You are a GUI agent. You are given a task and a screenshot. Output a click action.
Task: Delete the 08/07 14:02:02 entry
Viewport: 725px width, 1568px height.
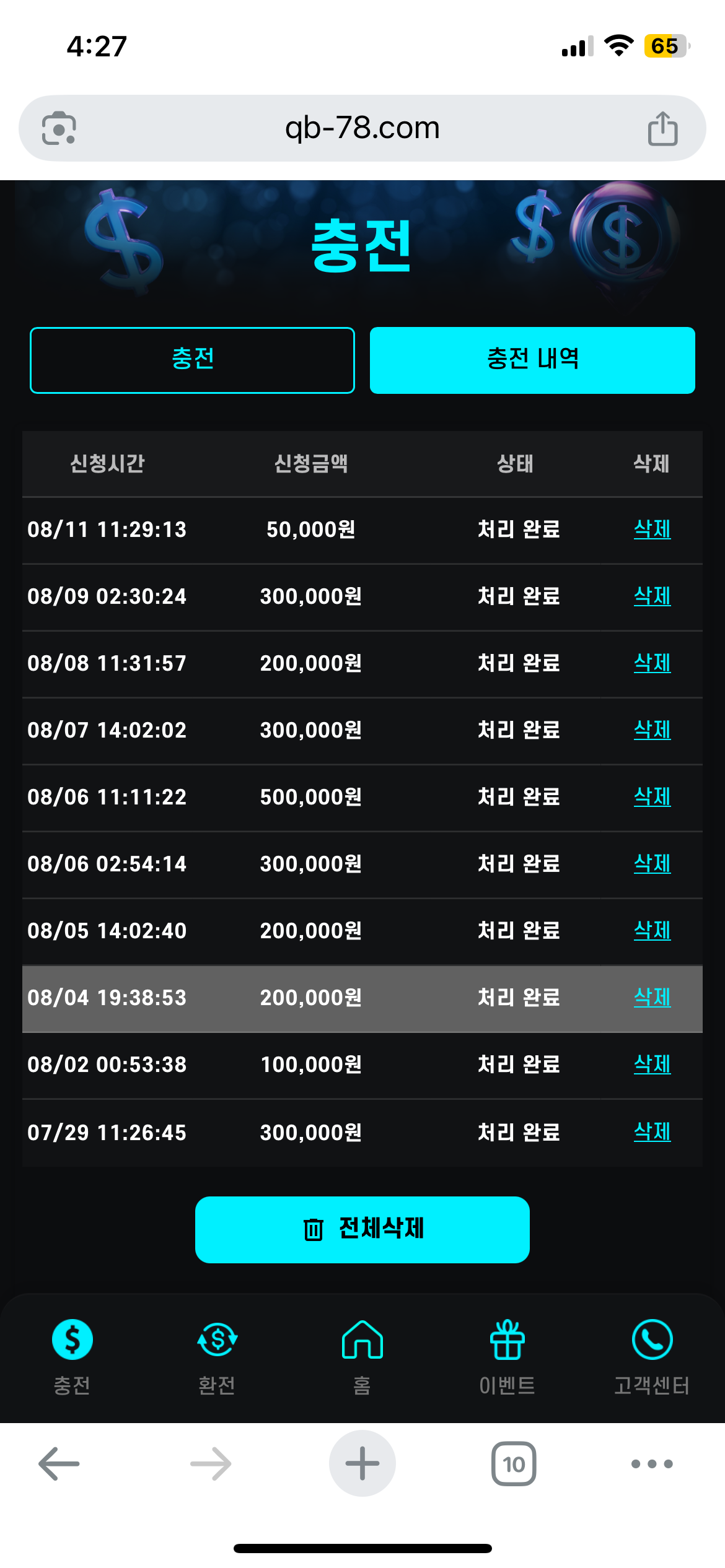coord(652,730)
